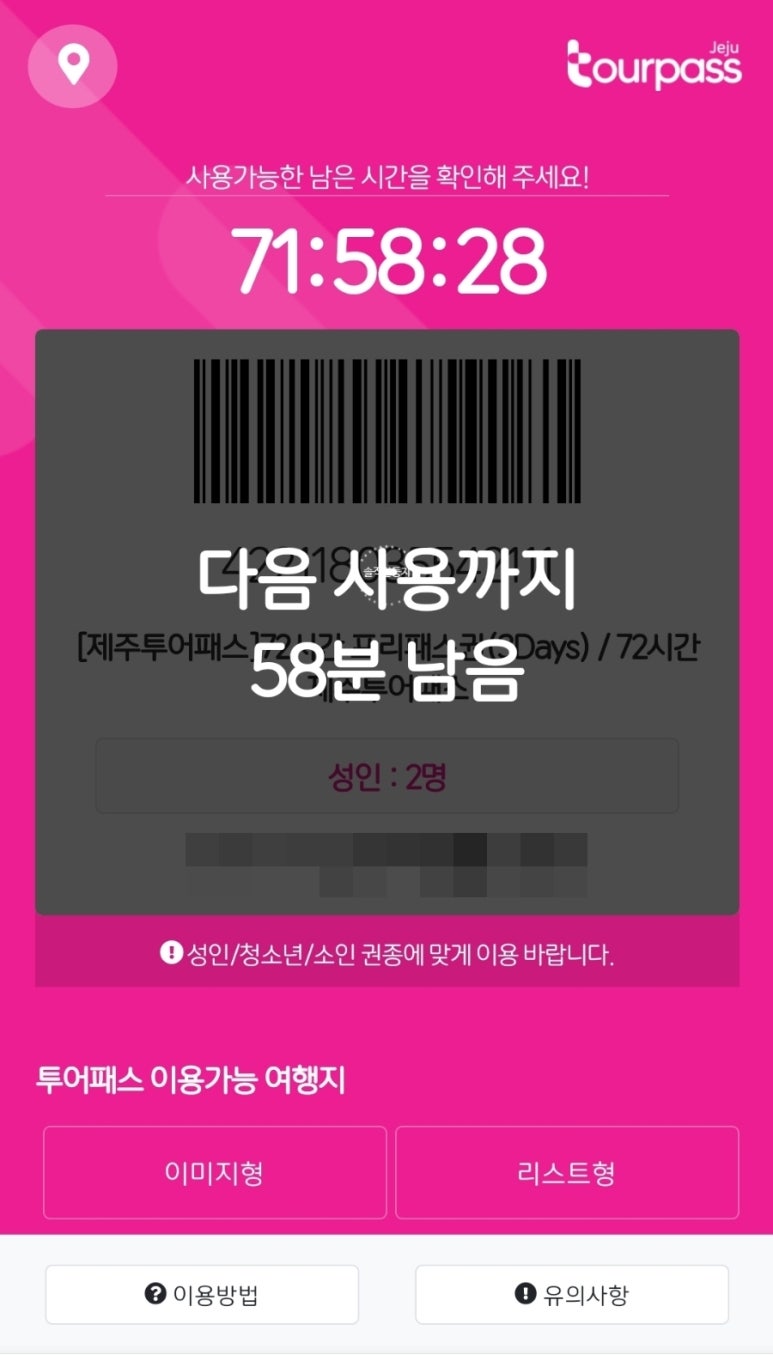Viewport: 773px width, 1355px height.
Task: Open the 유의사항 notices button
Action: [572, 1295]
